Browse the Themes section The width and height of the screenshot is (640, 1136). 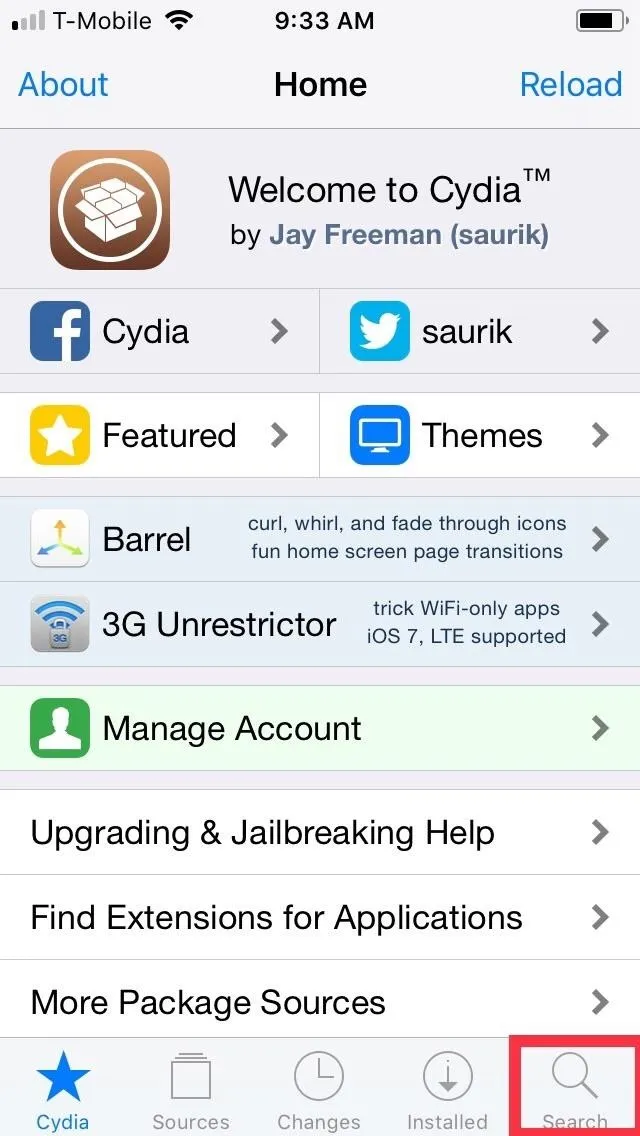pyautogui.click(x=480, y=435)
